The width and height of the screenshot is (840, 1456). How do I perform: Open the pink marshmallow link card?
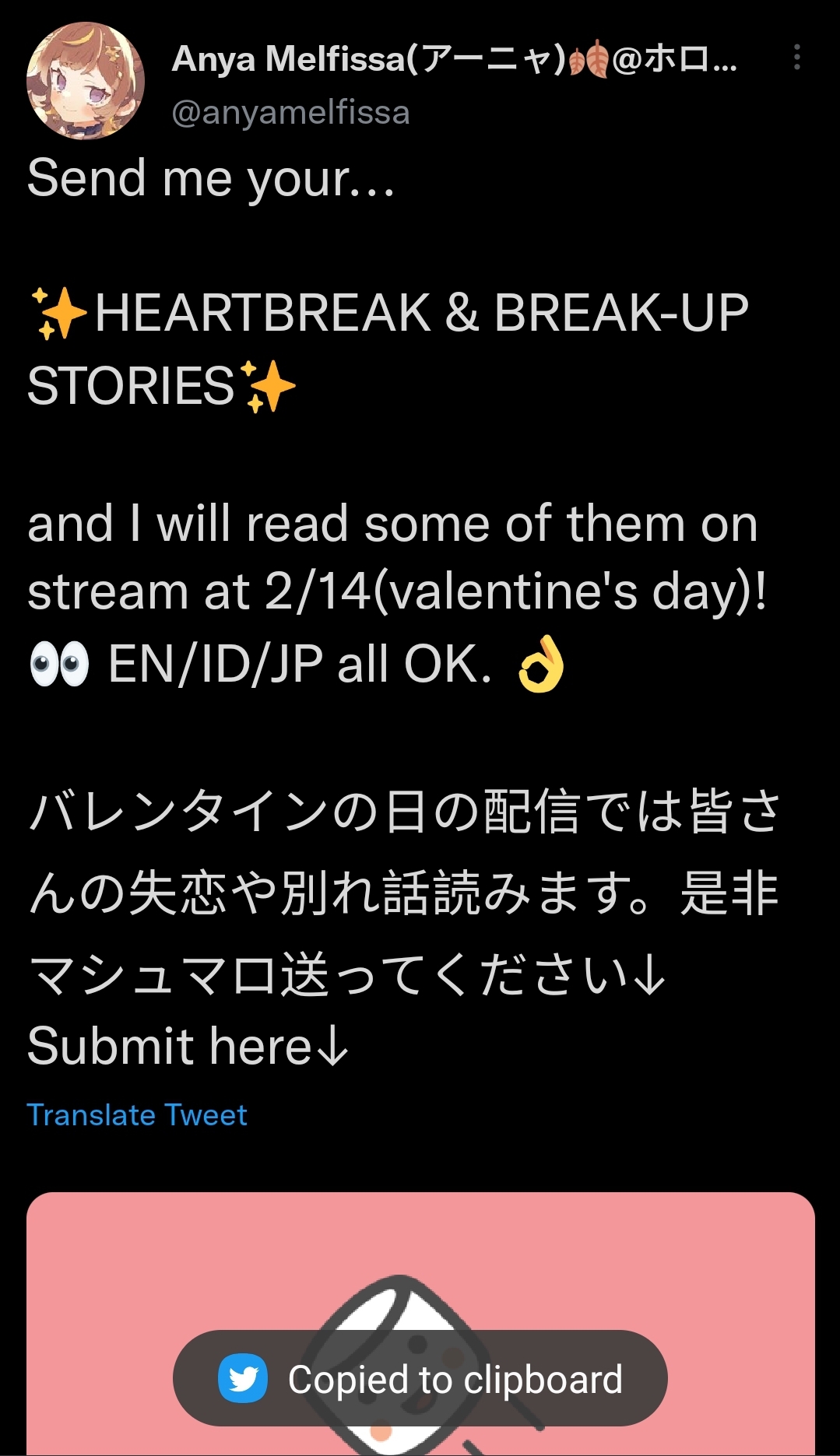click(420, 1323)
